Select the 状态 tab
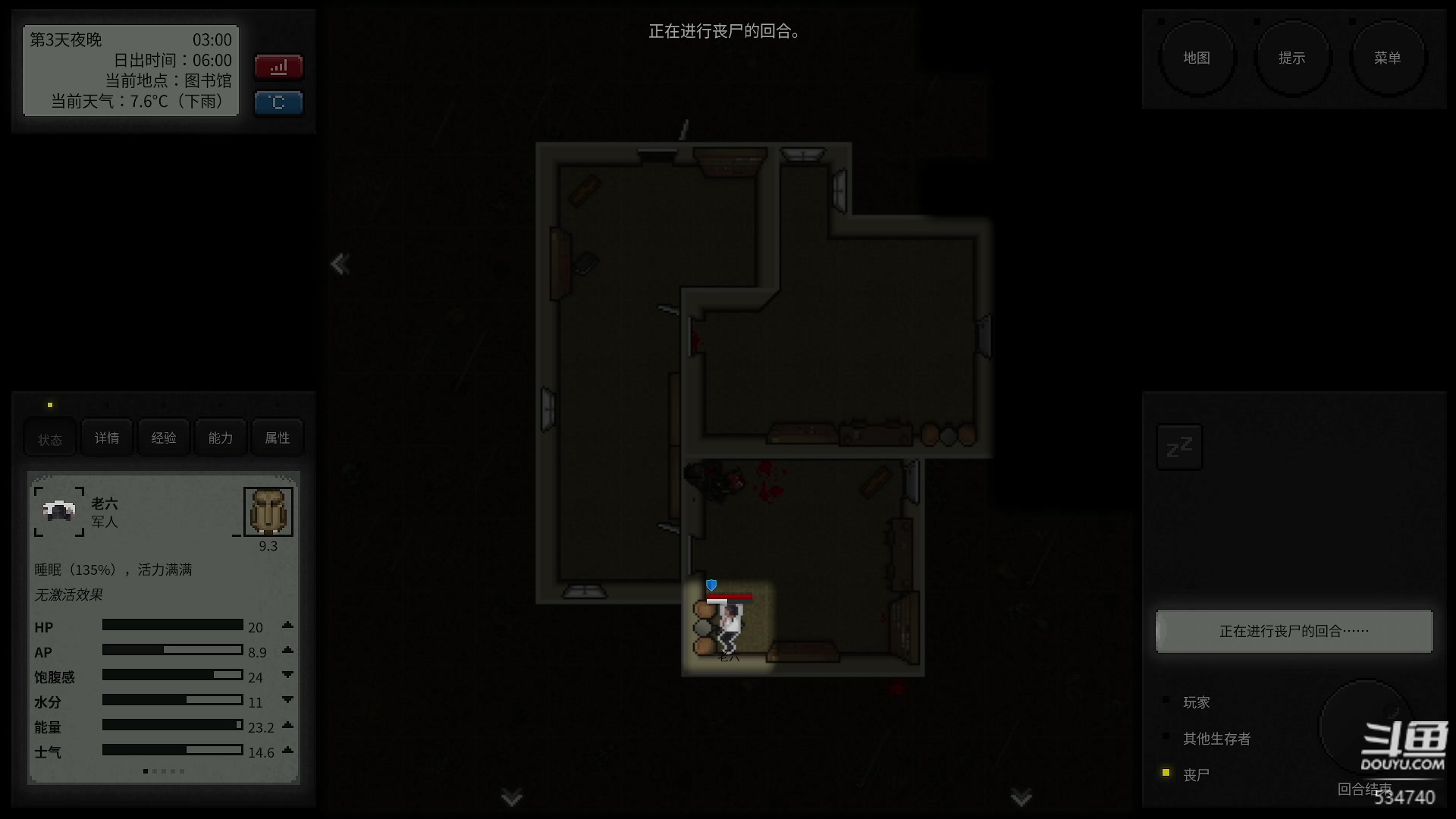 50,439
